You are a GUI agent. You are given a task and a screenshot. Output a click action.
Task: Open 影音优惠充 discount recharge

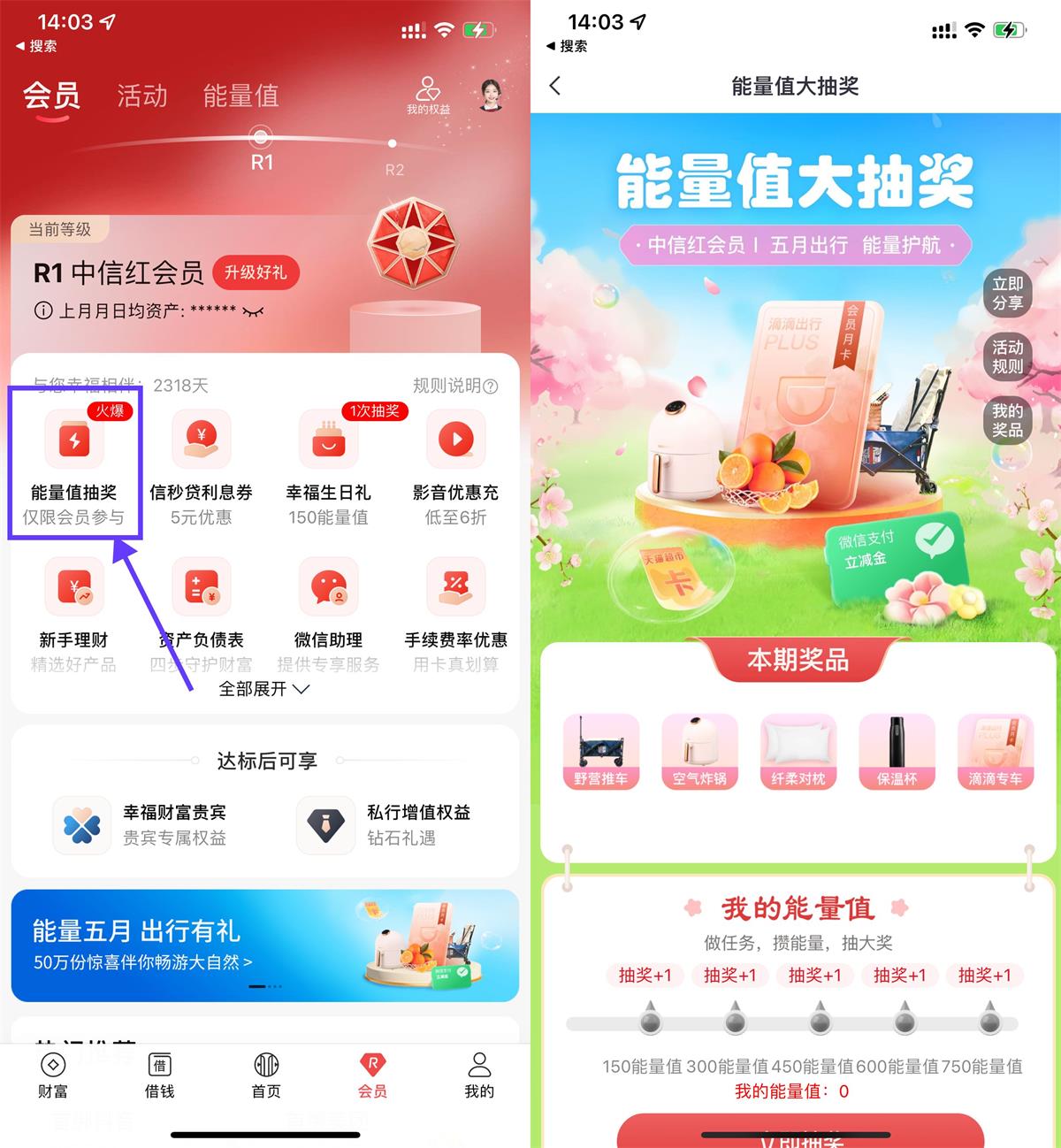[x=455, y=464]
